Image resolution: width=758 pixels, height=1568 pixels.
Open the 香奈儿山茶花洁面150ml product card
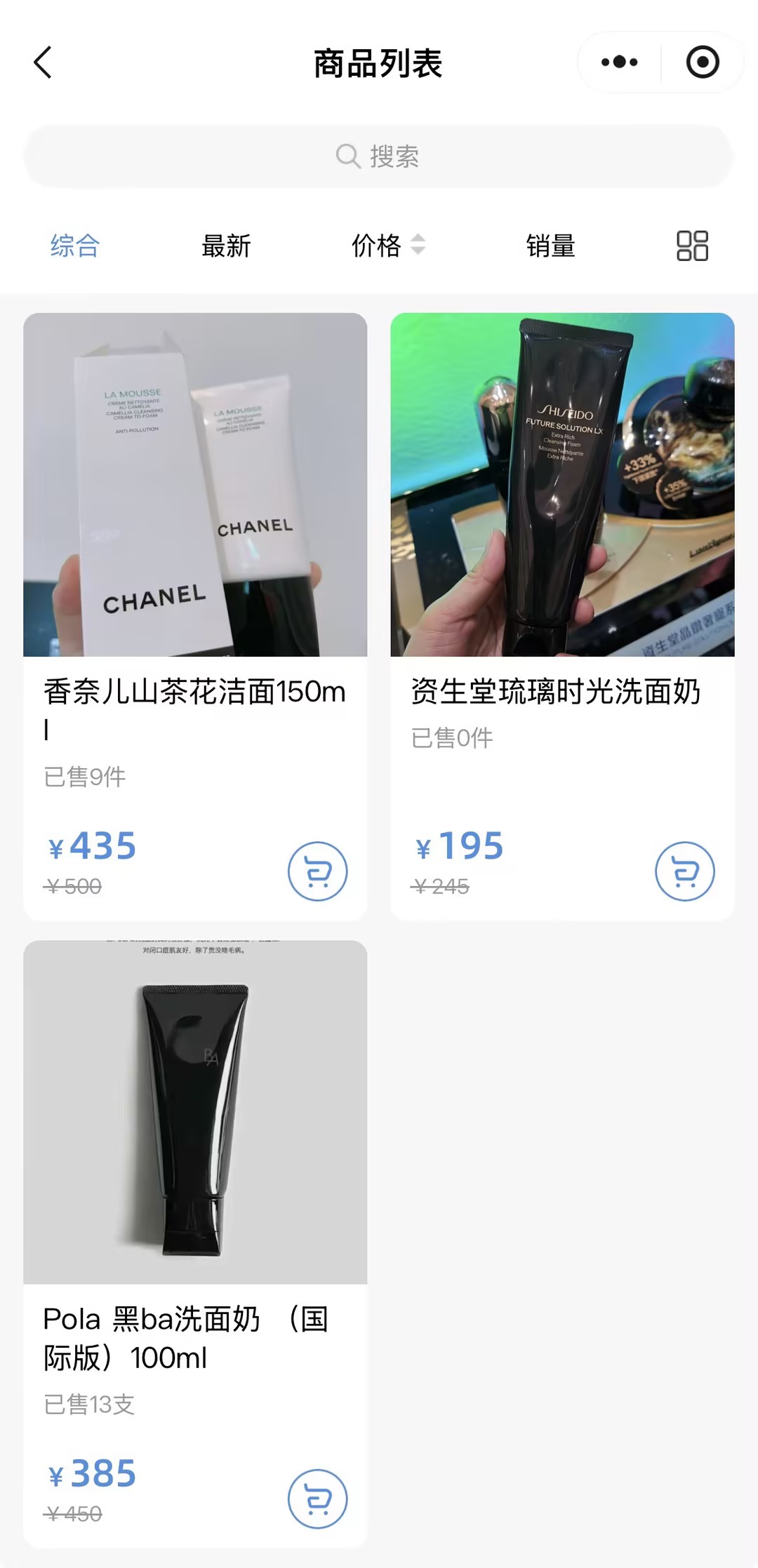point(195,485)
